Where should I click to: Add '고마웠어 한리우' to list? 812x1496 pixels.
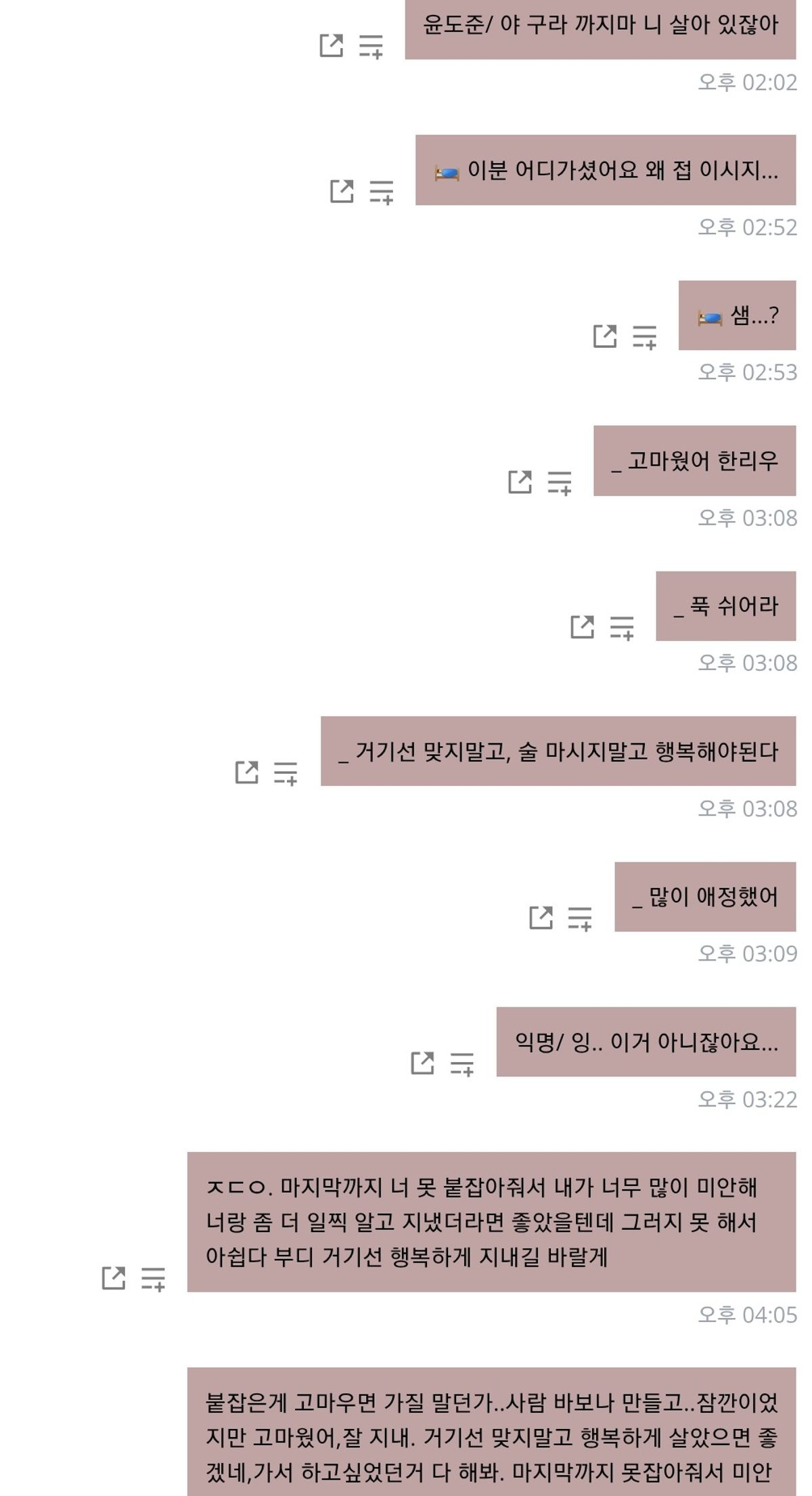560,483
